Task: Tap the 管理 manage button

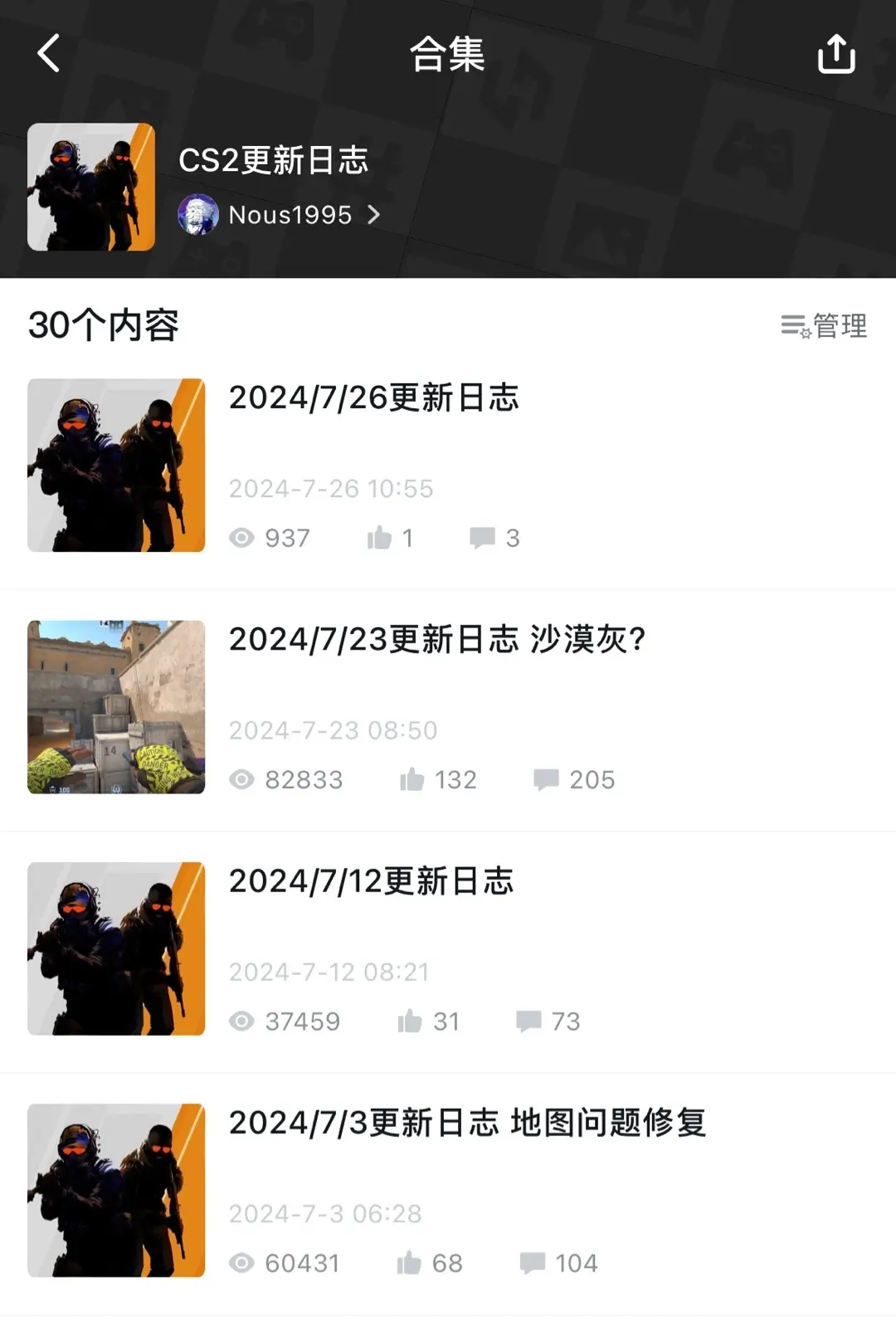Action: pyautogui.click(x=824, y=325)
